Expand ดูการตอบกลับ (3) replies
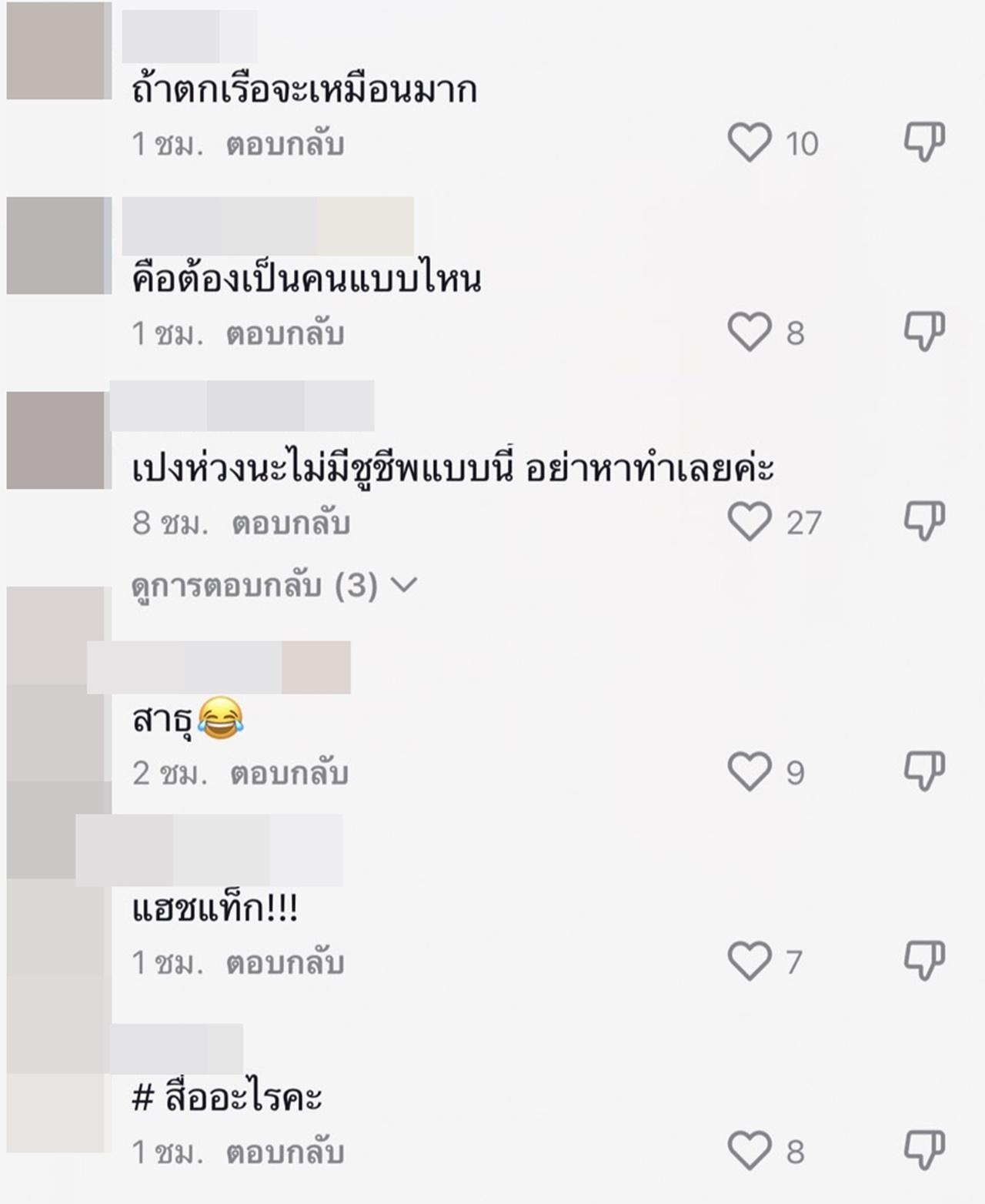This screenshot has height=1204, width=985. (273, 586)
